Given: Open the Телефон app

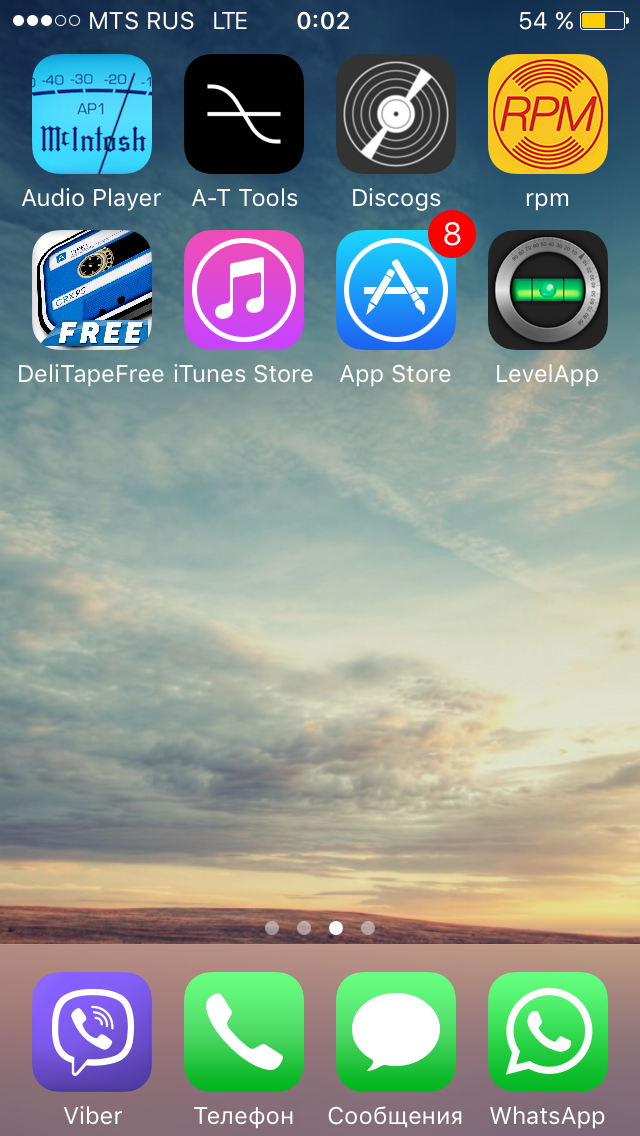Looking at the screenshot, I should [x=244, y=1032].
